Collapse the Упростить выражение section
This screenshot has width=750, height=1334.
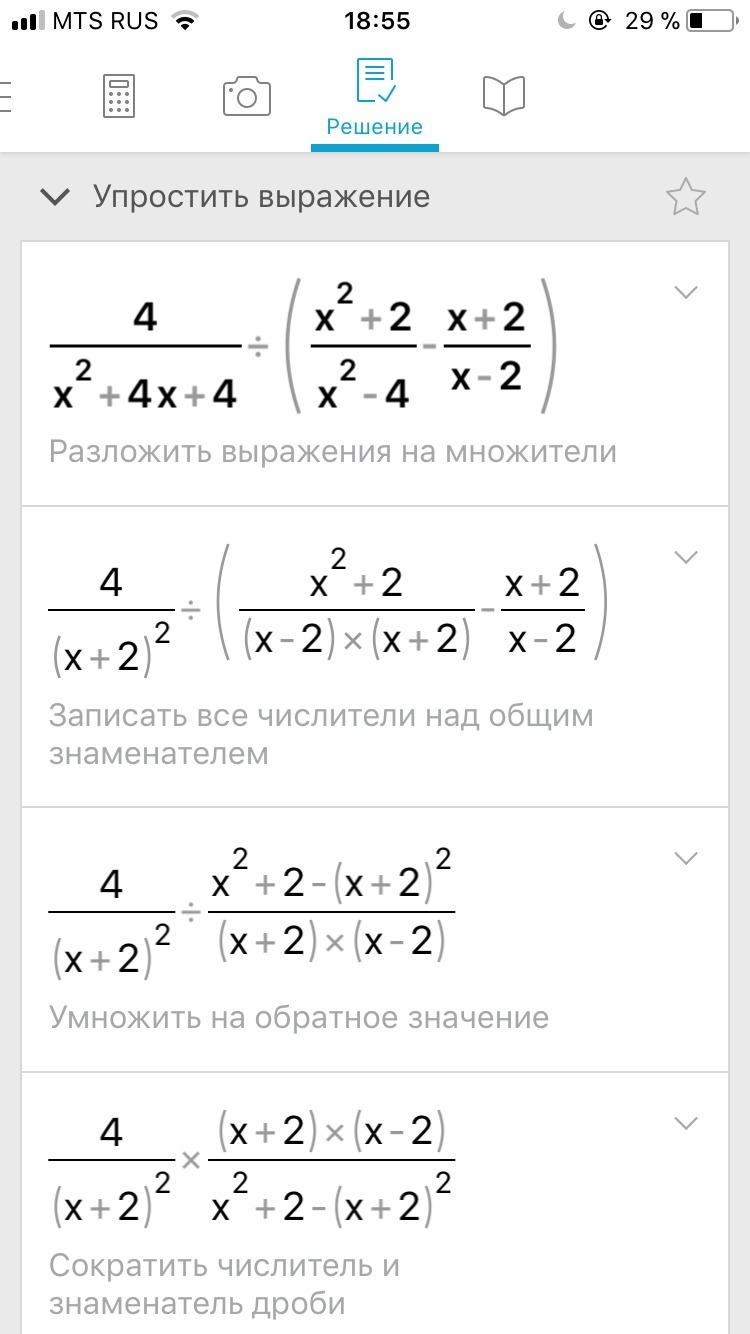click(55, 198)
